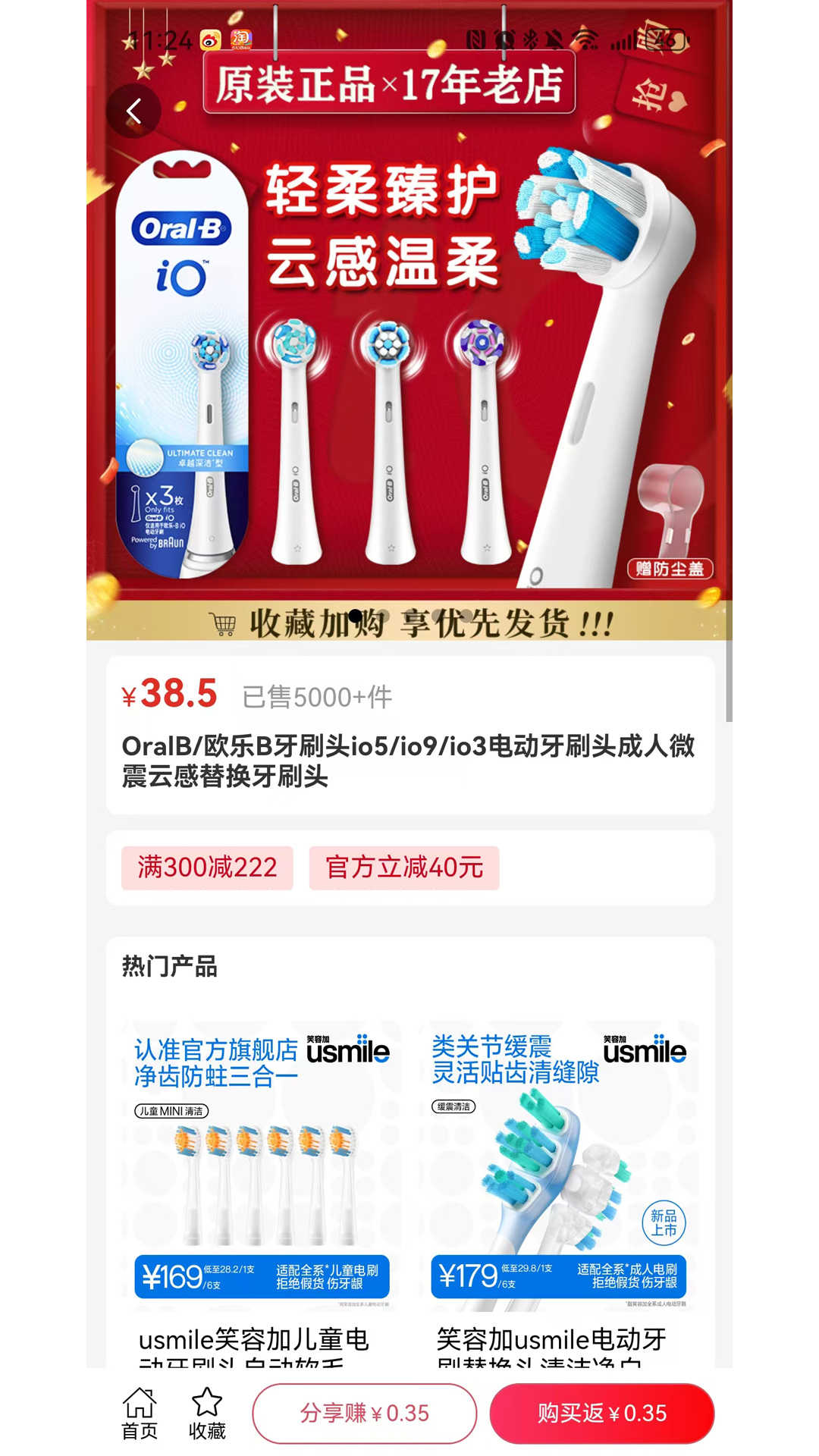Select the 官方立减40元 discount chip
The height and width of the screenshot is (1456, 819).
(x=404, y=868)
